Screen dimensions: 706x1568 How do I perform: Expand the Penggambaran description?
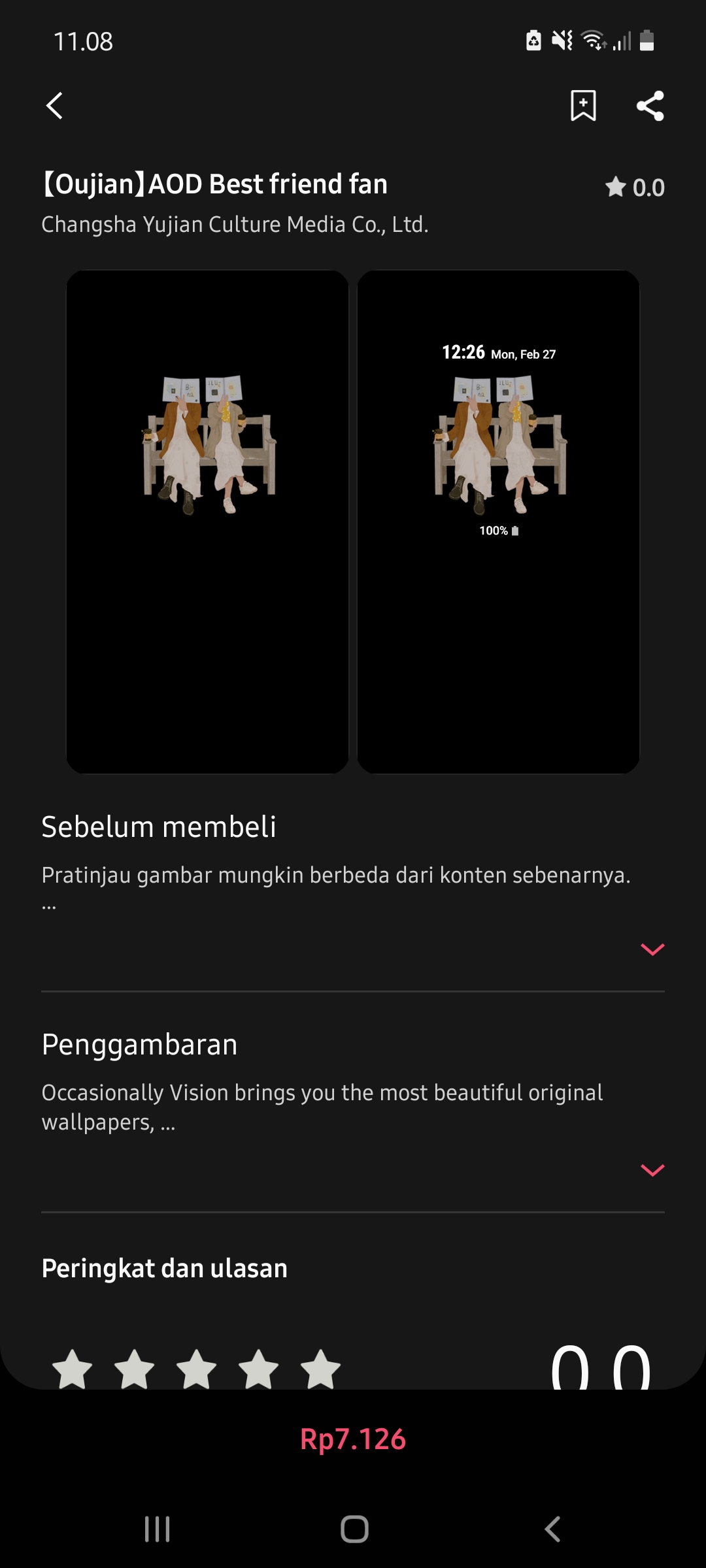(x=652, y=1170)
